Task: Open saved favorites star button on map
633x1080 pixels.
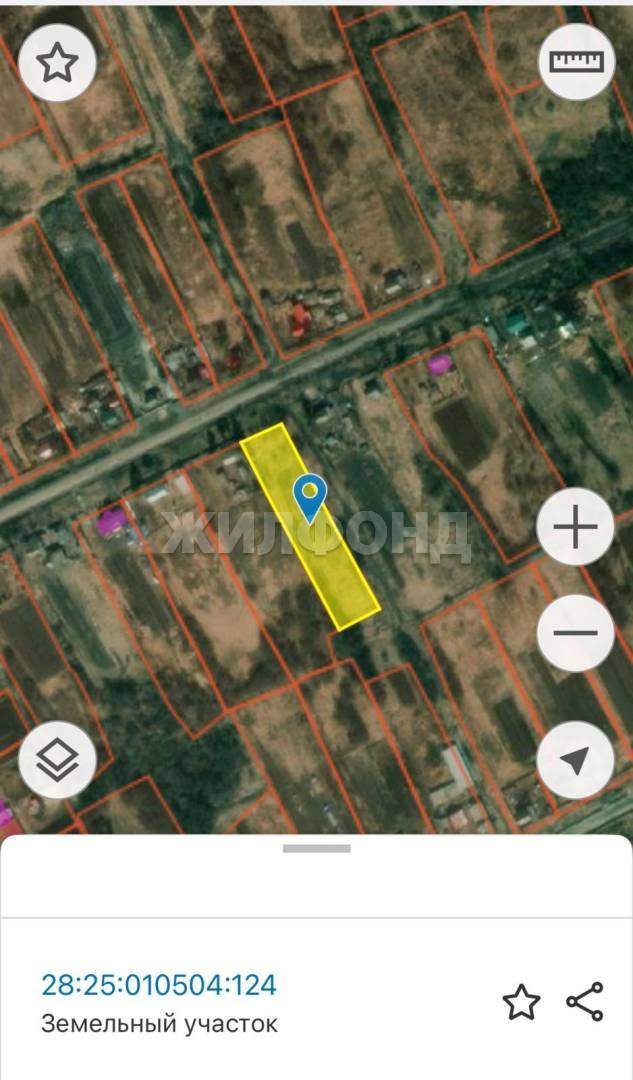Action: tap(58, 63)
